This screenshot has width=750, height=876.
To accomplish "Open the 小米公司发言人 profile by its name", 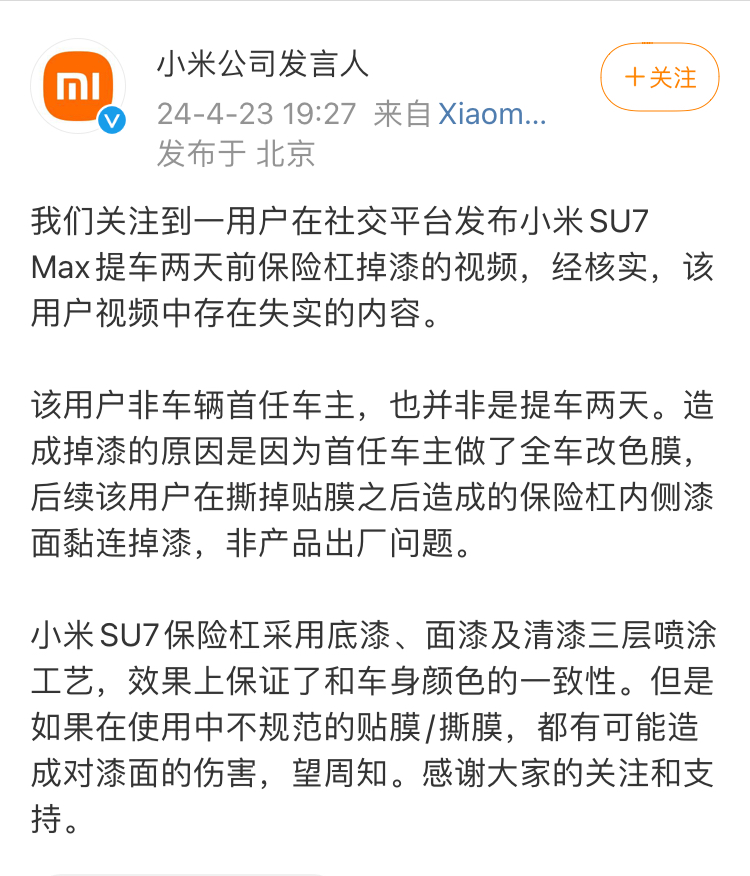I will pos(263,65).
